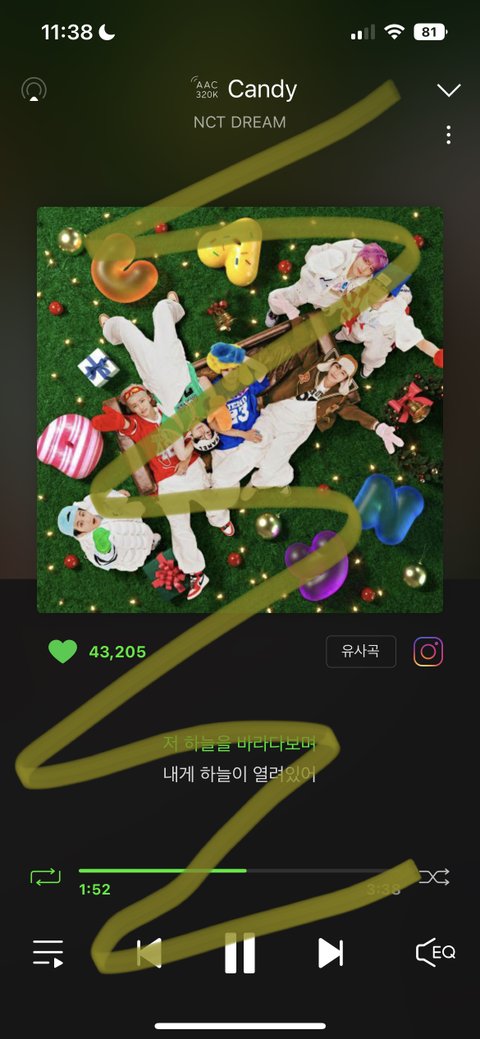Tap the Candy album cover art
The width and height of the screenshot is (480, 1039).
(240, 410)
